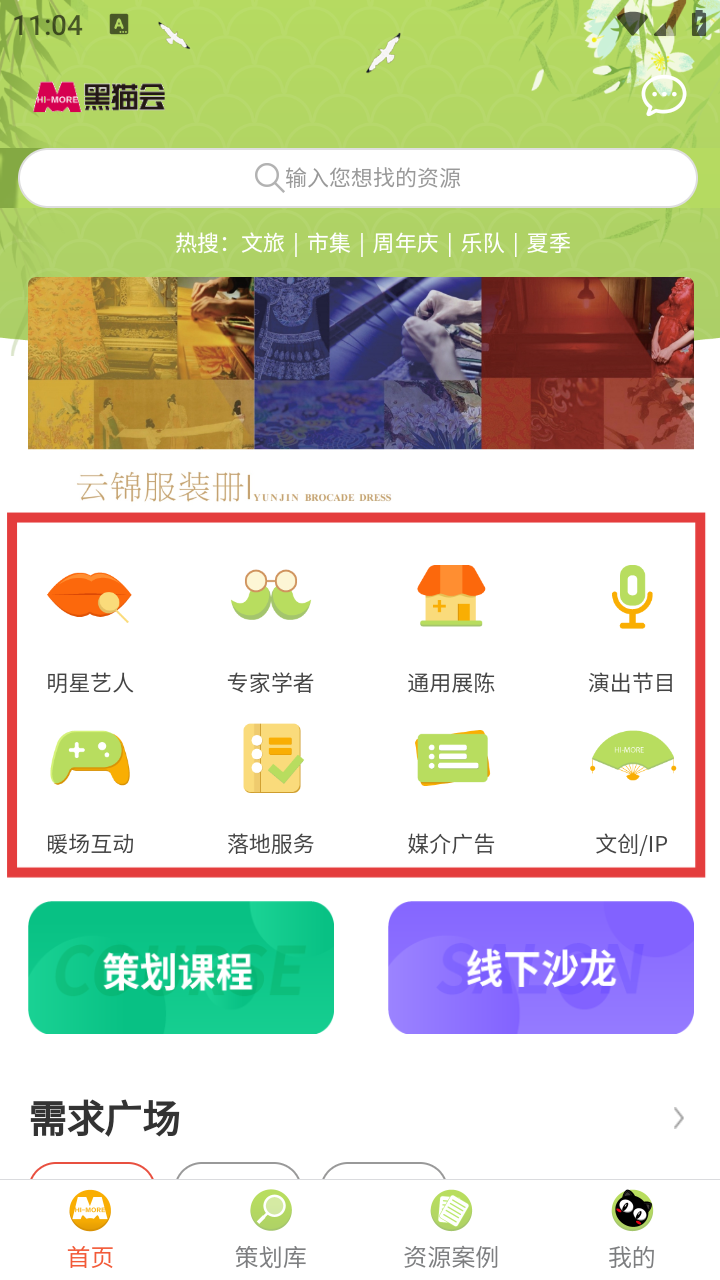Screen dimensions: 720x1280
Task: Tap the resource search box
Action: pos(358,178)
